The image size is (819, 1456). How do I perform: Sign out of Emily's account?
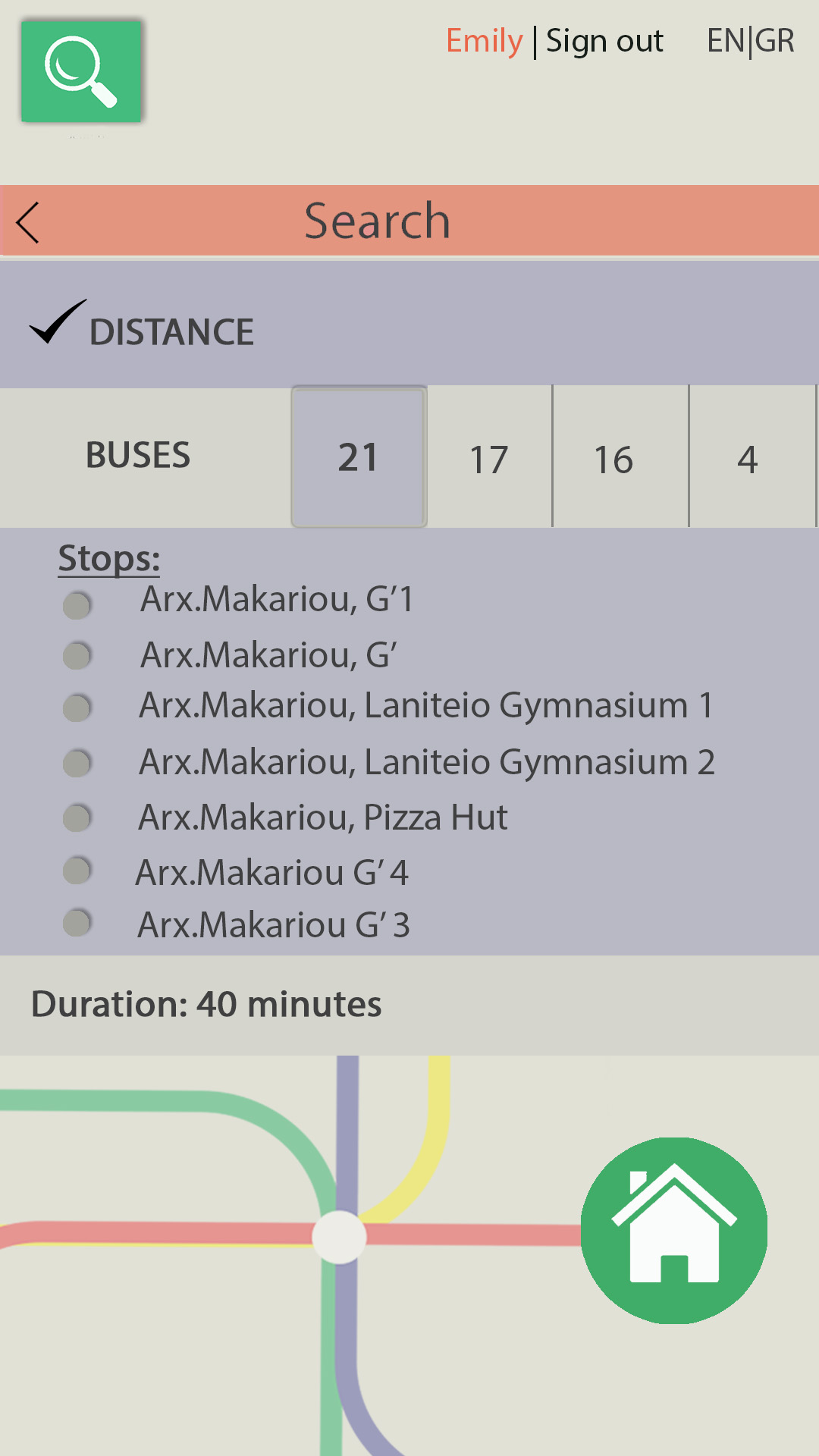coord(604,41)
